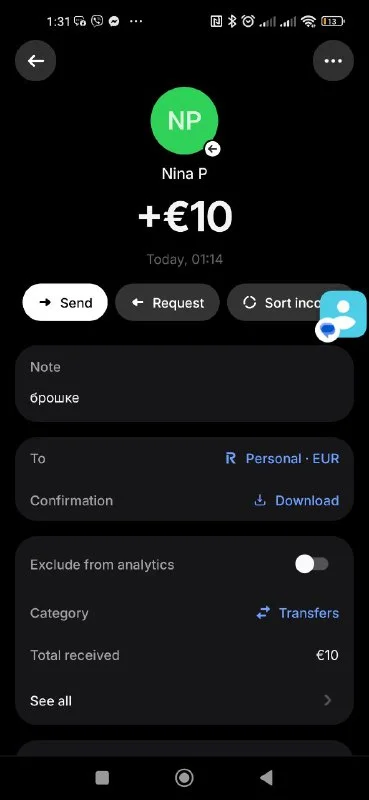Viewport: 369px width, 800px height.
Task: Change the Transfers category
Action: [x=298, y=613]
